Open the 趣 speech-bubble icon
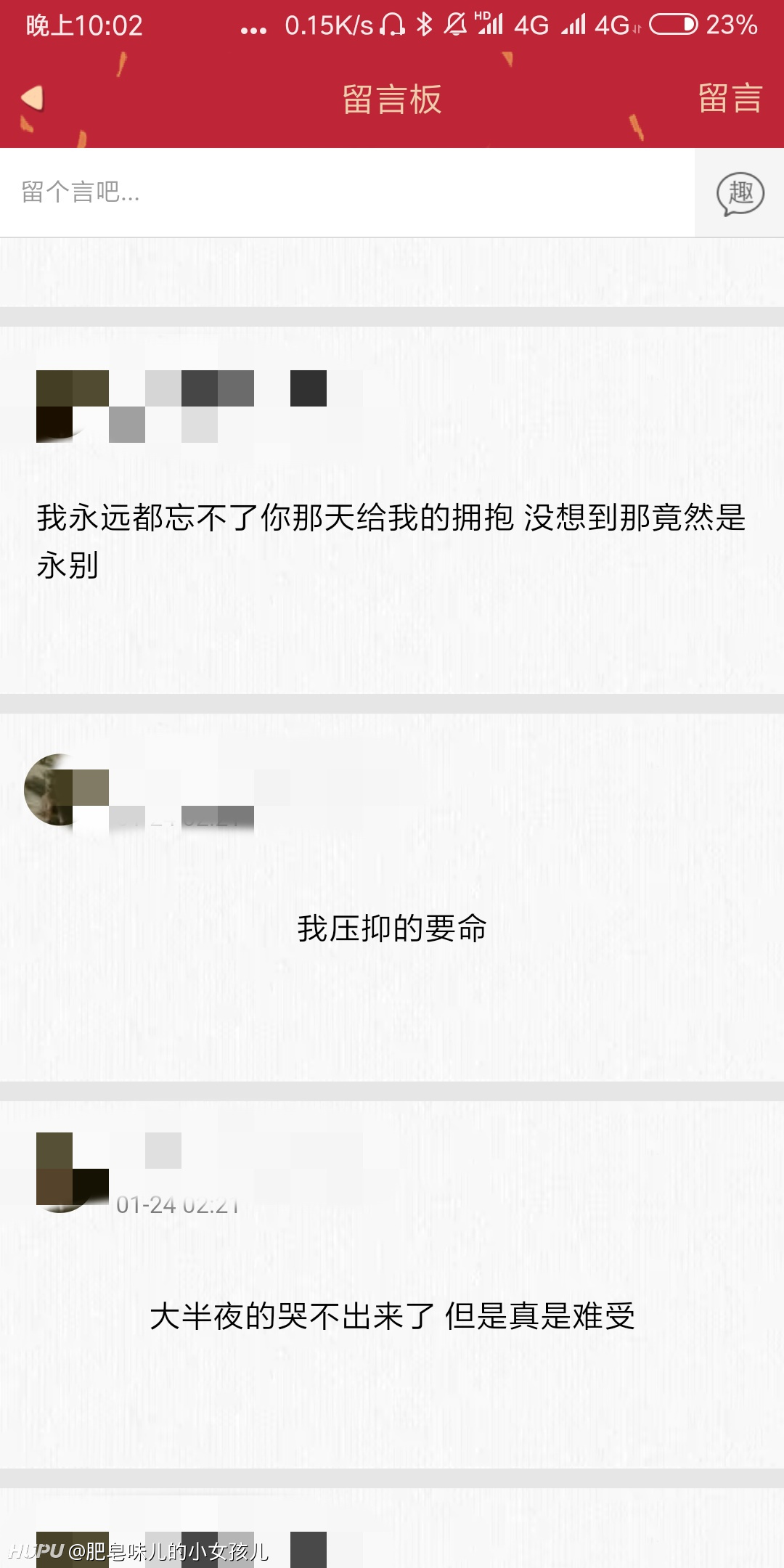 (x=740, y=194)
